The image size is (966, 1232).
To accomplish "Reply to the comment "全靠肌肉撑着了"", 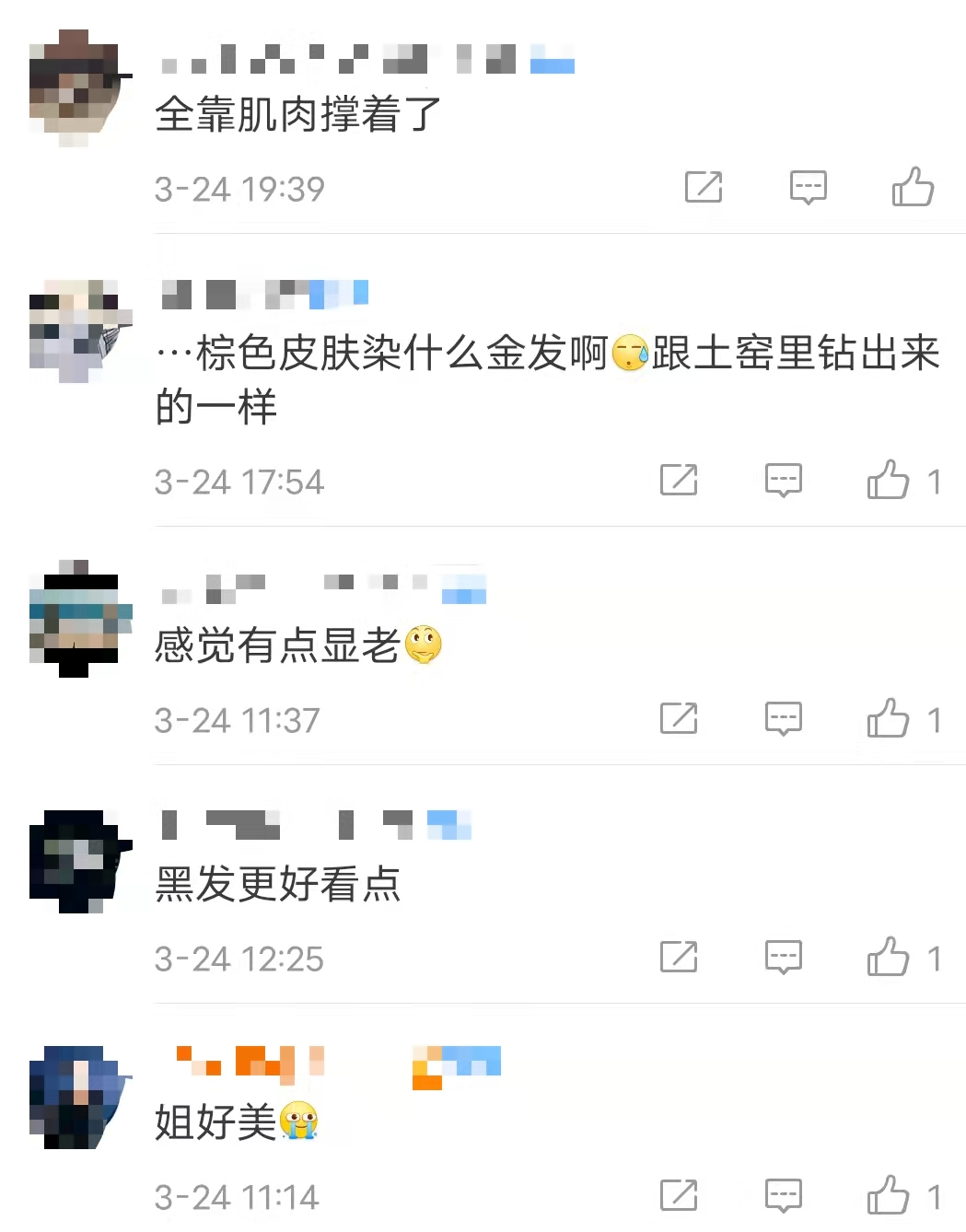I will click(x=809, y=187).
